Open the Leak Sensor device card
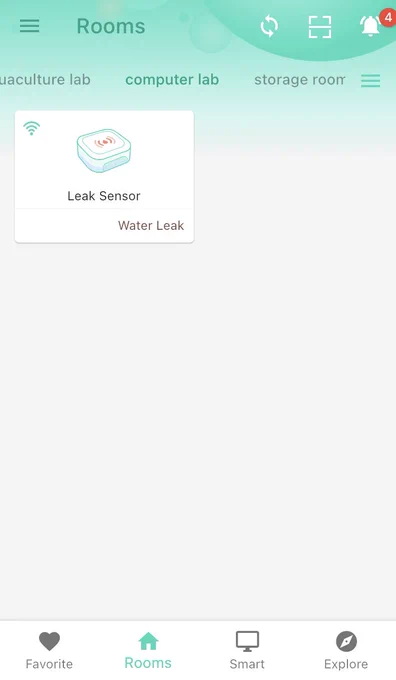Image resolution: width=396 pixels, height=680 pixels. pos(104,177)
